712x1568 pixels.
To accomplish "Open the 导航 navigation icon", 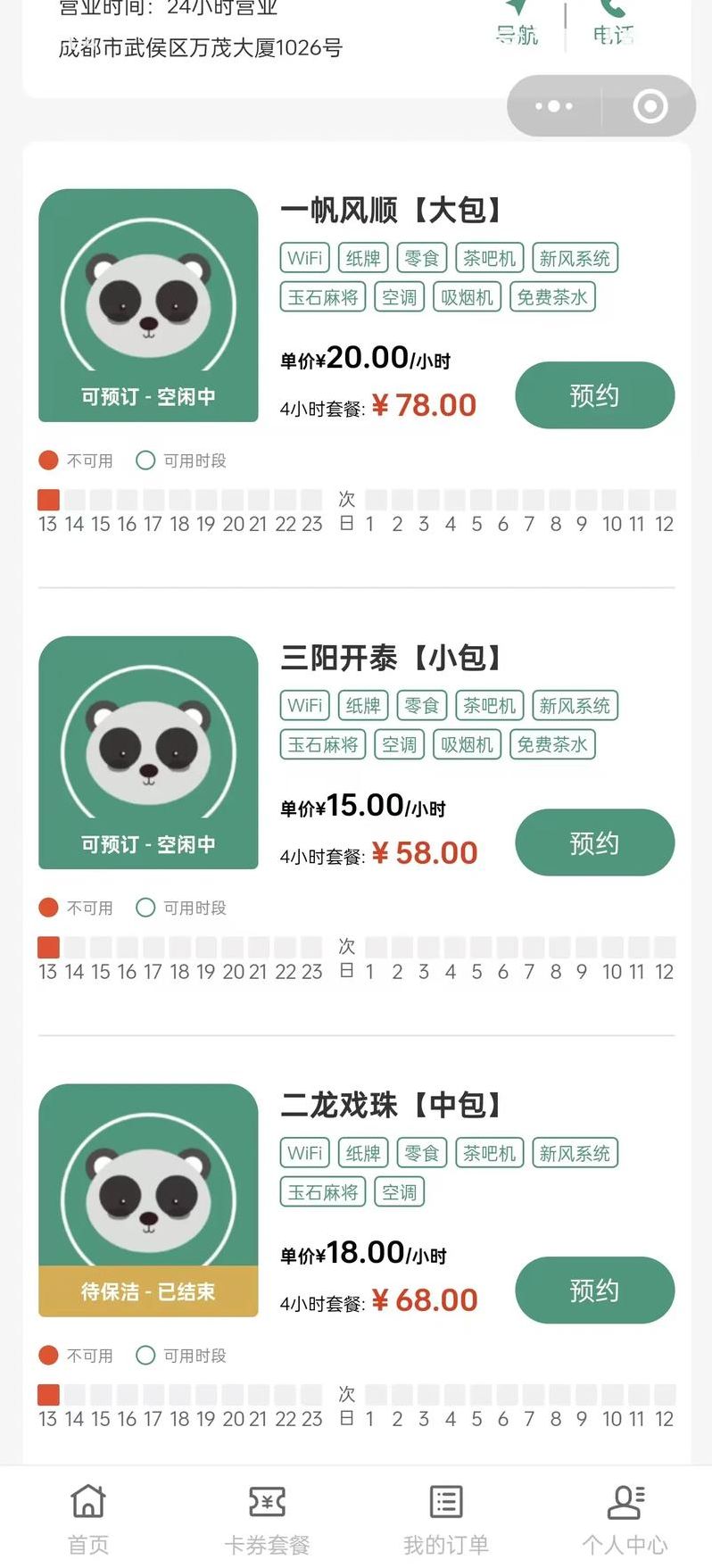I will pyautogui.click(x=516, y=25).
